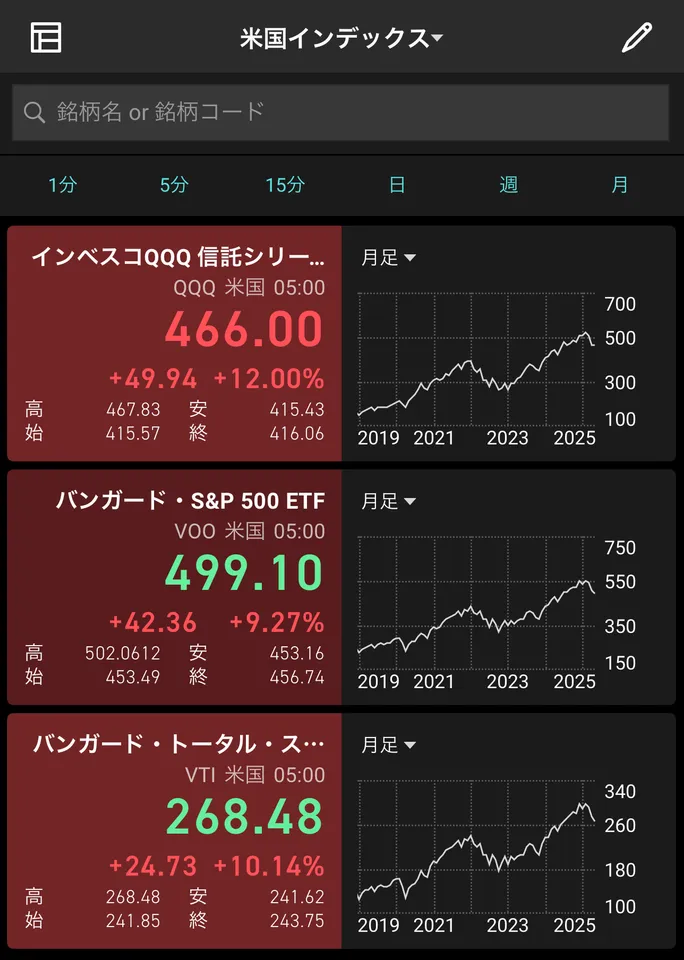Select the 週 weekly timeframe
The height and width of the screenshot is (960, 684).
coord(509,185)
